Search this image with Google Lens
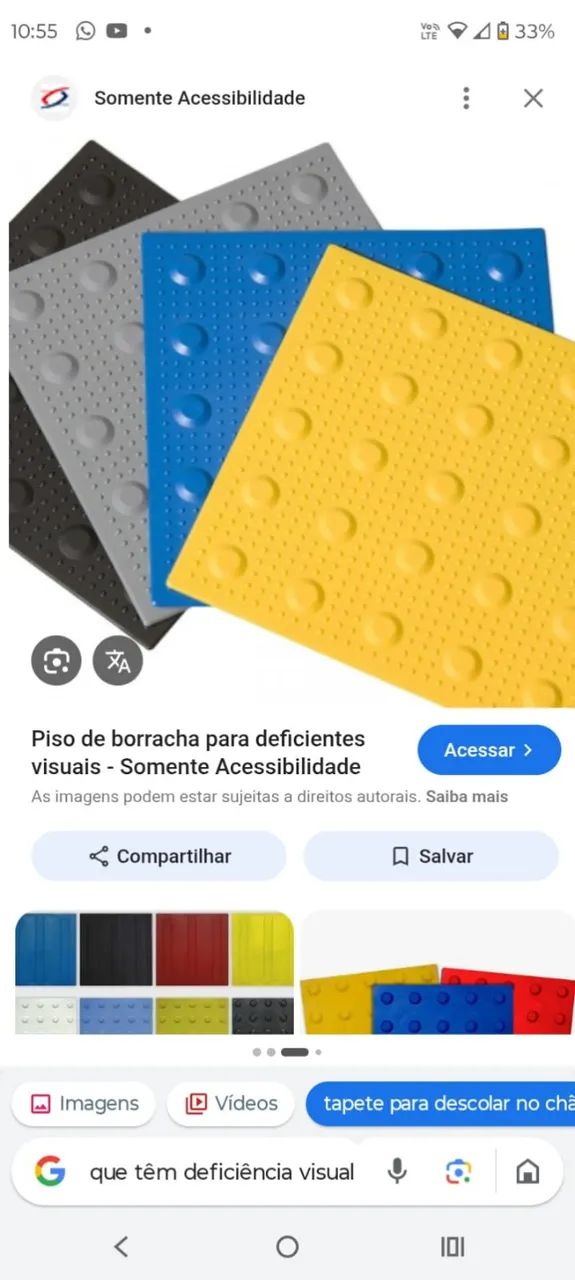This screenshot has height=1280, width=575. coord(56,661)
